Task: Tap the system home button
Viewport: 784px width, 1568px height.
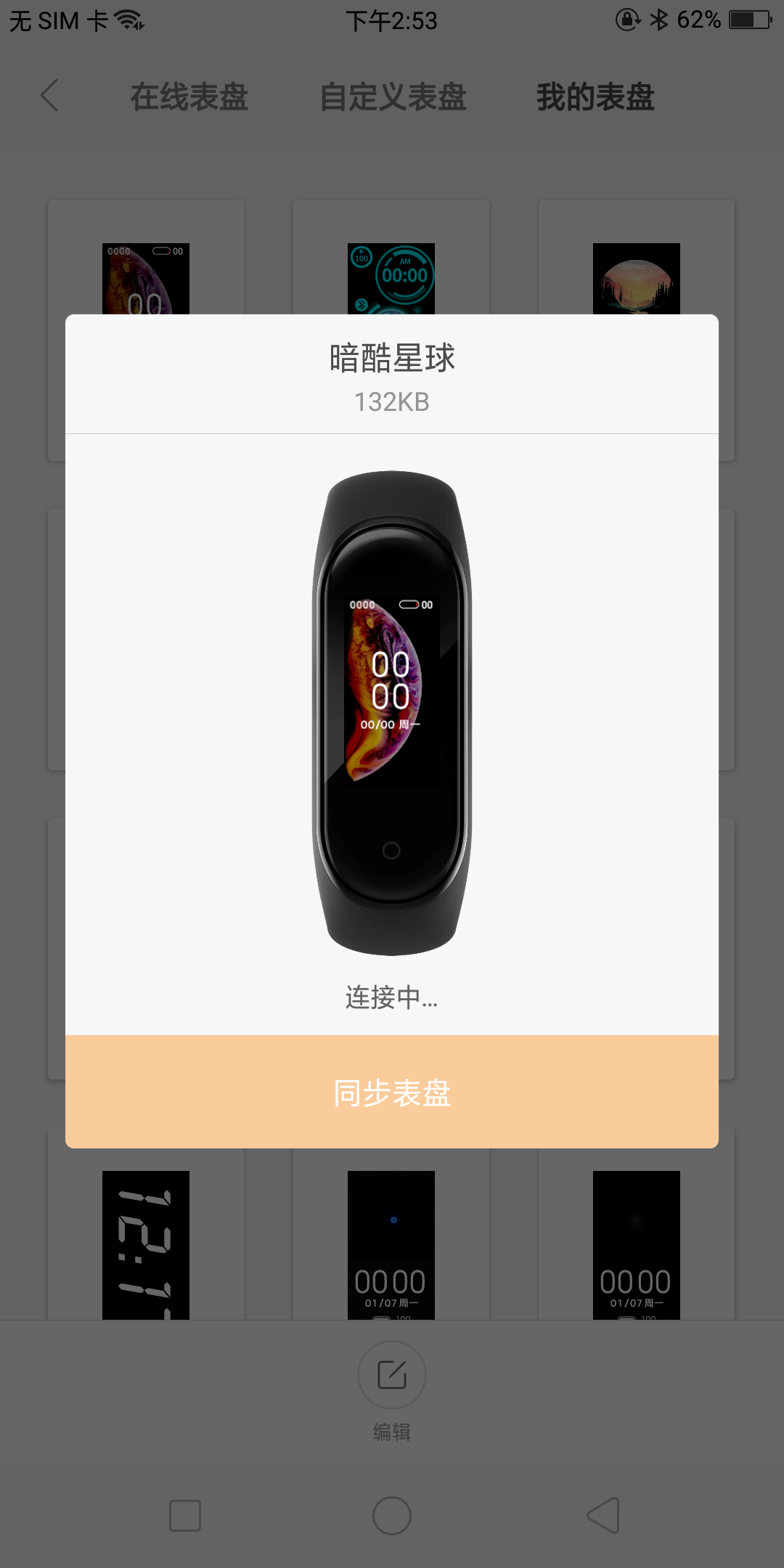Action: click(x=392, y=1516)
